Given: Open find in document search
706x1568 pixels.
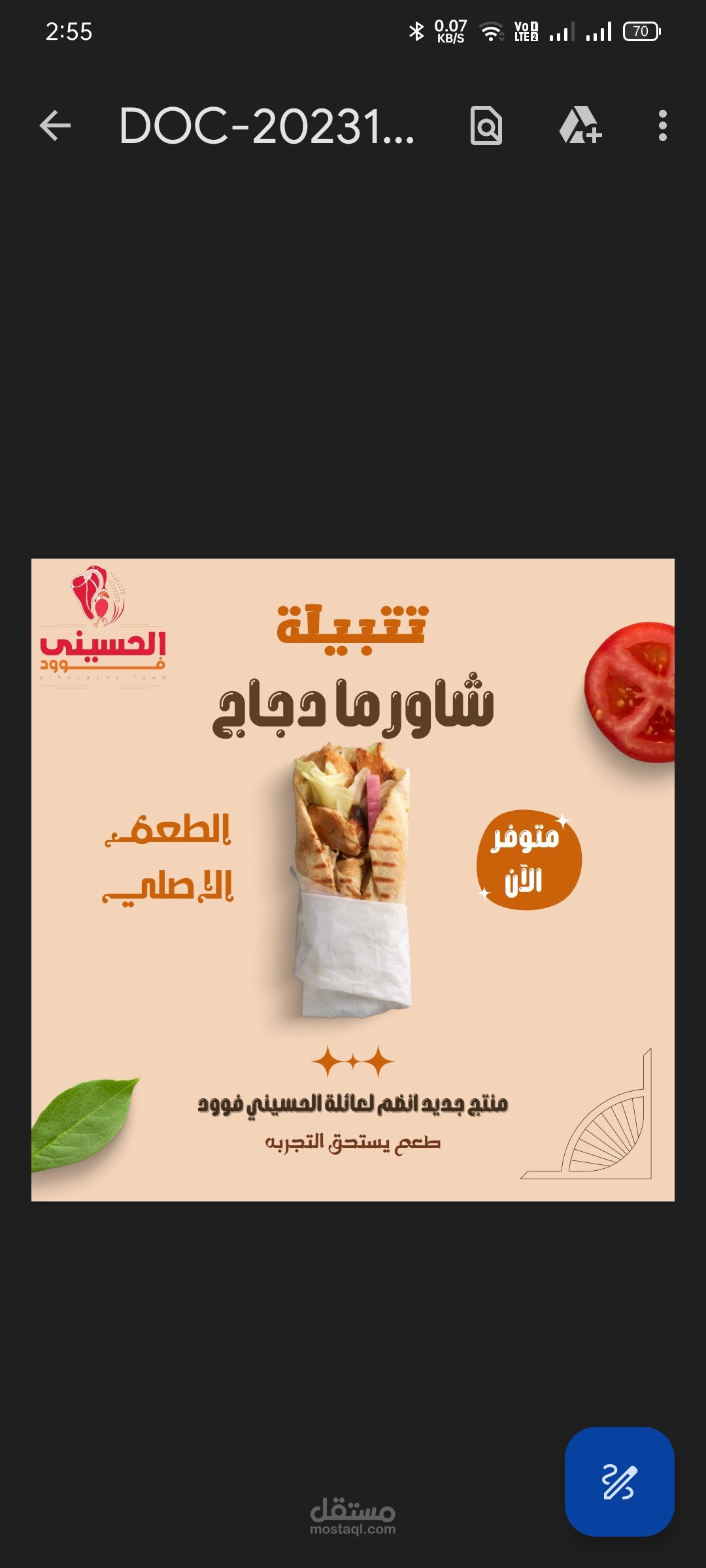Looking at the screenshot, I should pos(486,125).
